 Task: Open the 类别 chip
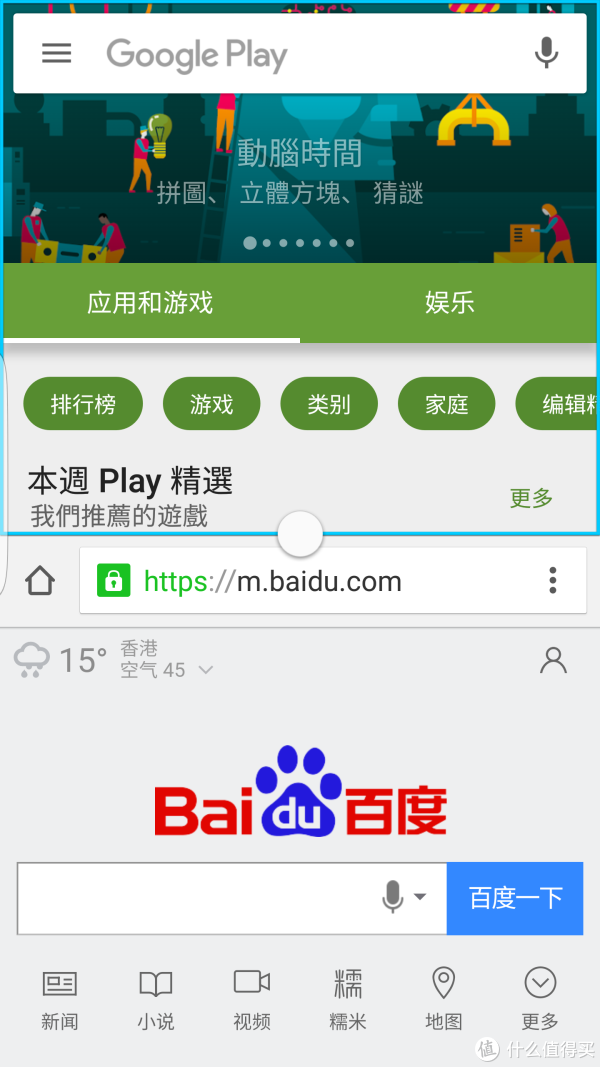pos(329,404)
